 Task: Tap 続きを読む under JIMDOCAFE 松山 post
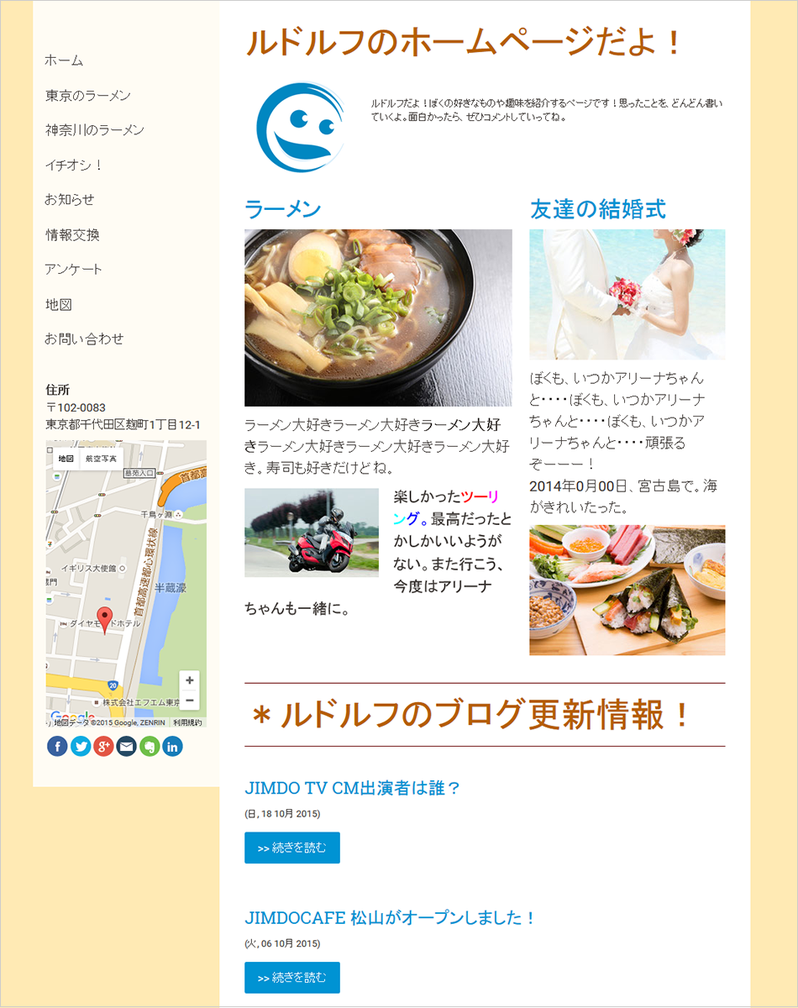point(292,977)
